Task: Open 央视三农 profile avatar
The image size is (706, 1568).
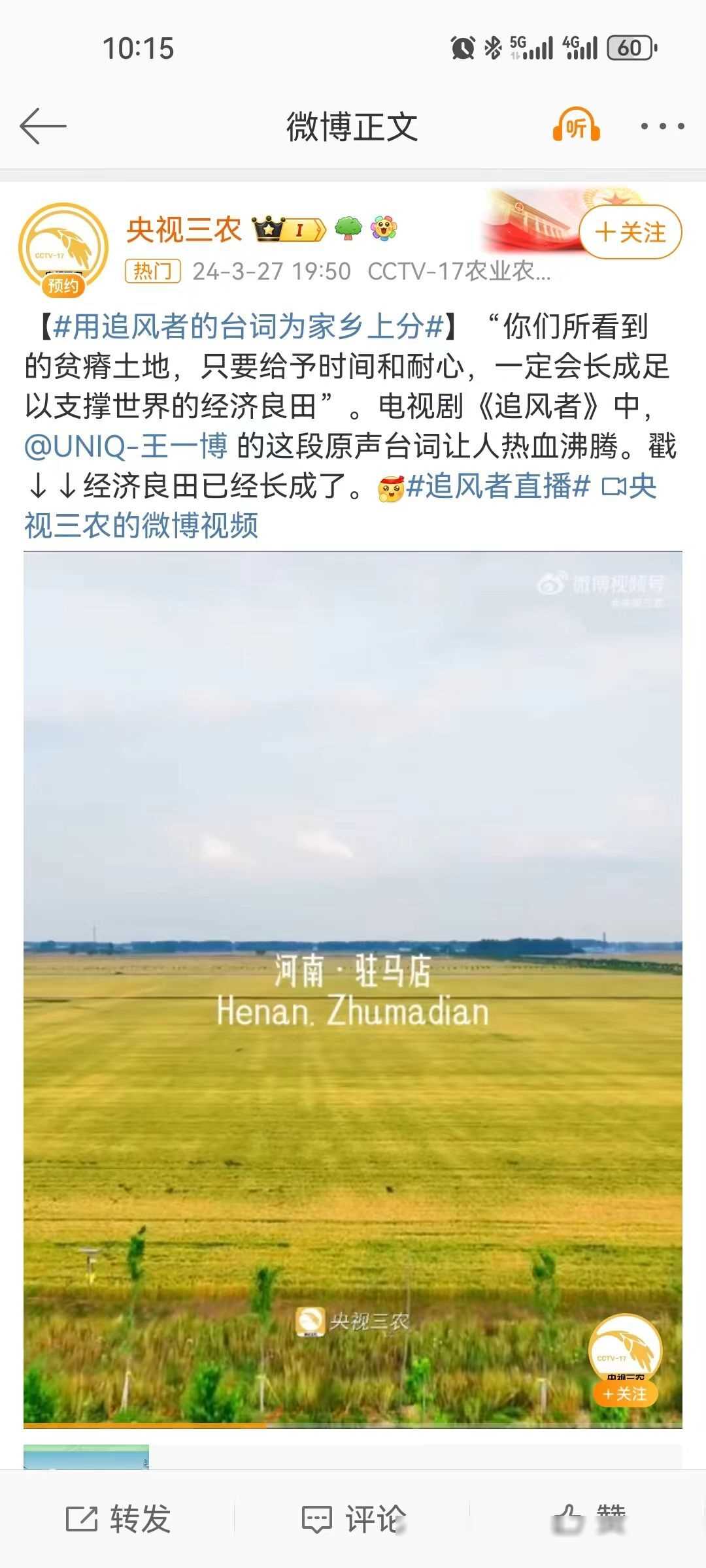Action: (x=63, y=247)
